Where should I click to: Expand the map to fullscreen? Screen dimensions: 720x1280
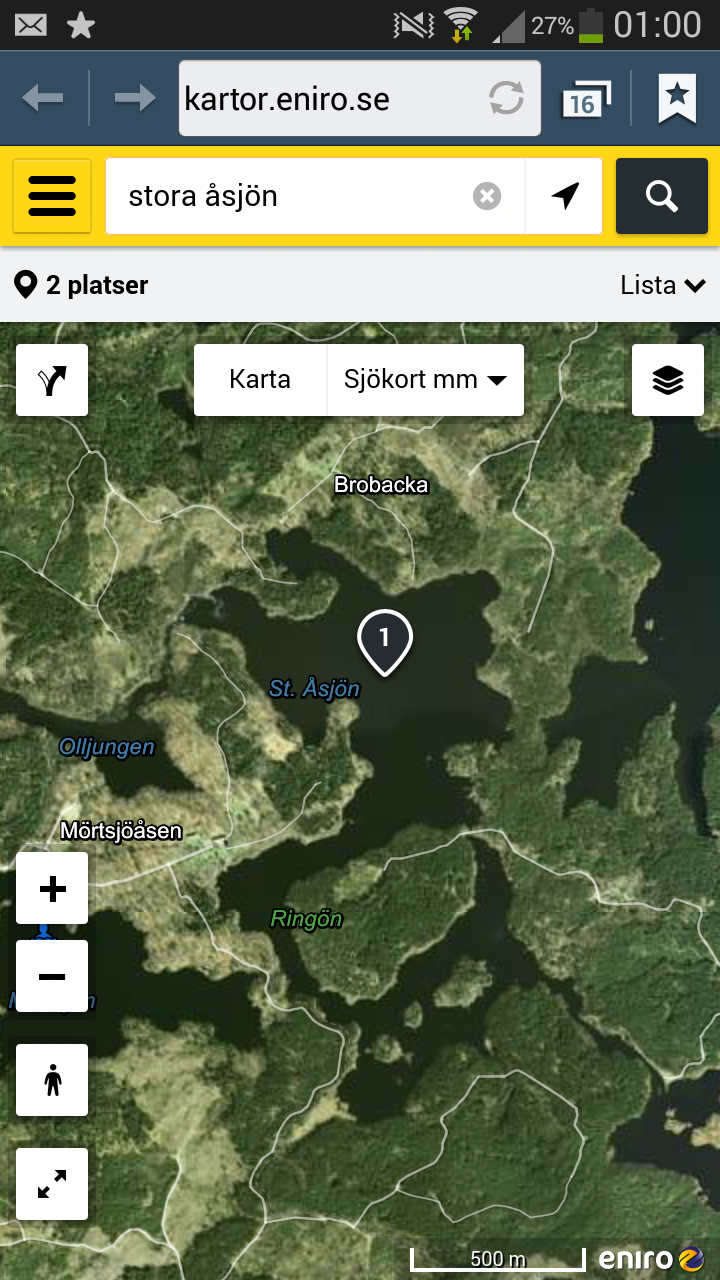point(52,1184)
